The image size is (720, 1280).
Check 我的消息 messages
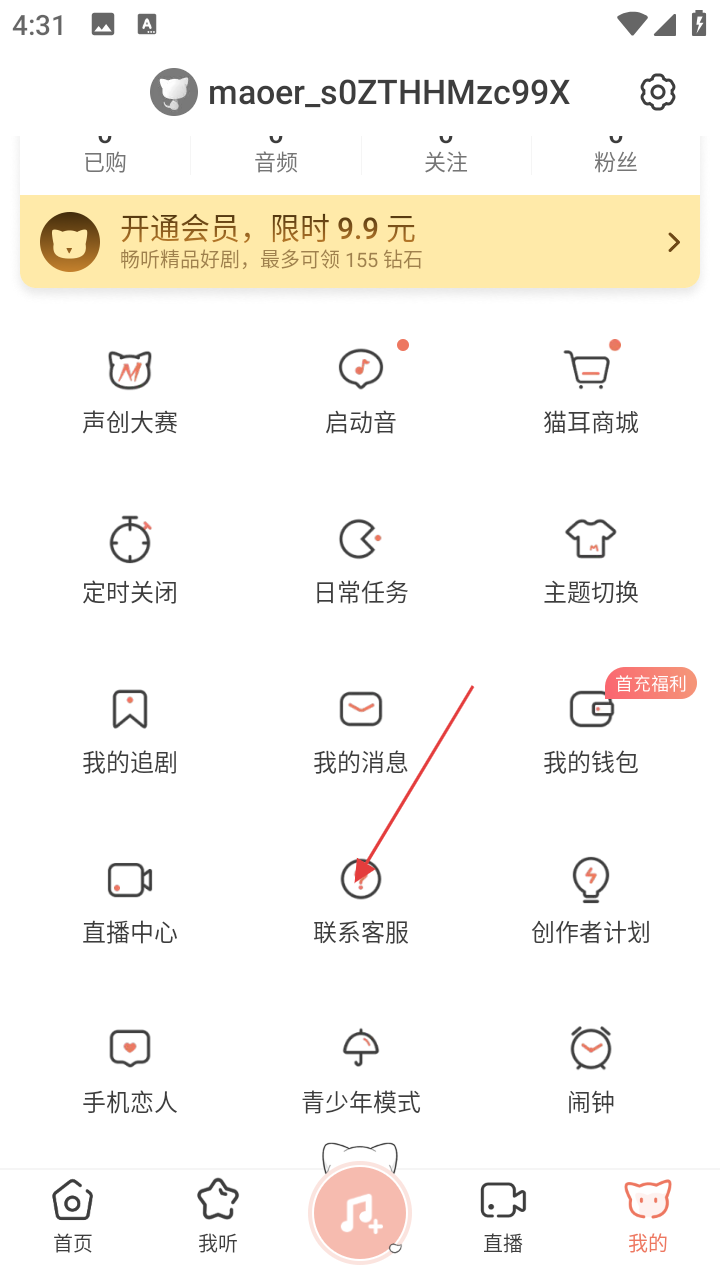[x=361, y=732]
